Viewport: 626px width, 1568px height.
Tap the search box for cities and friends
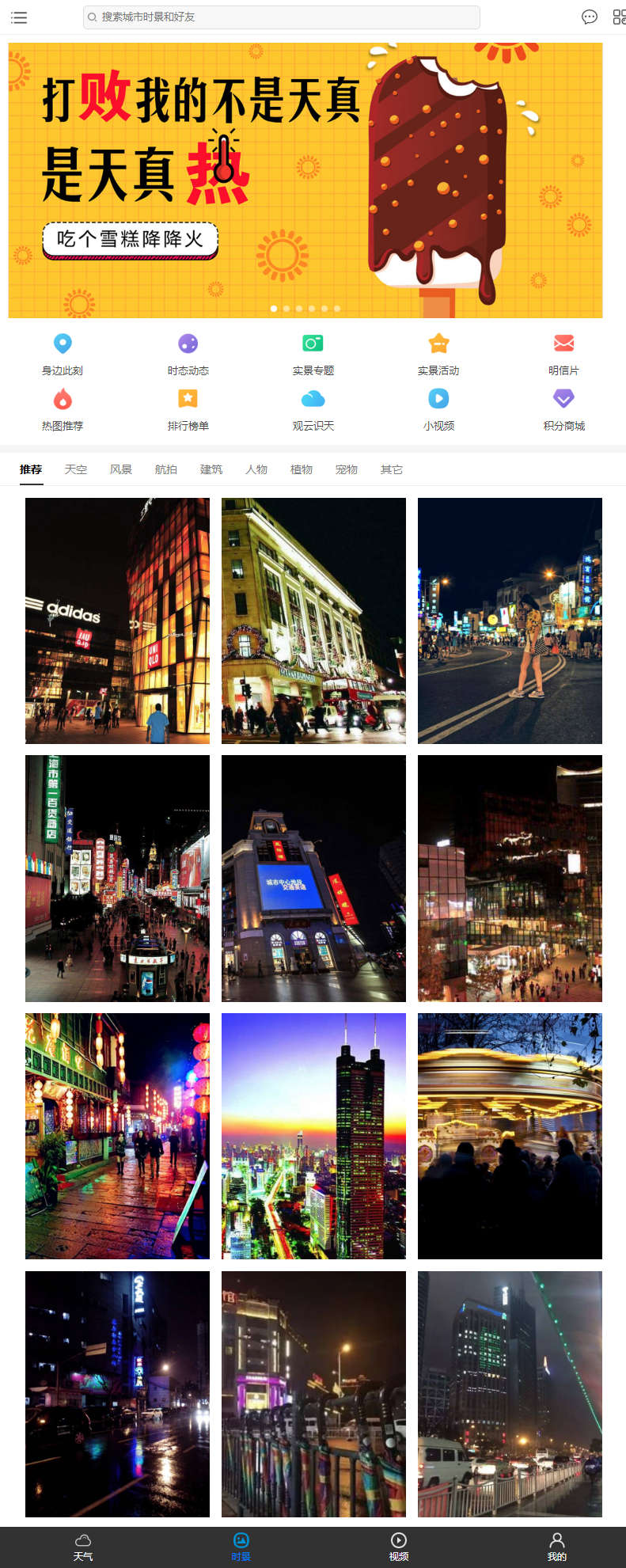[281, 17]
